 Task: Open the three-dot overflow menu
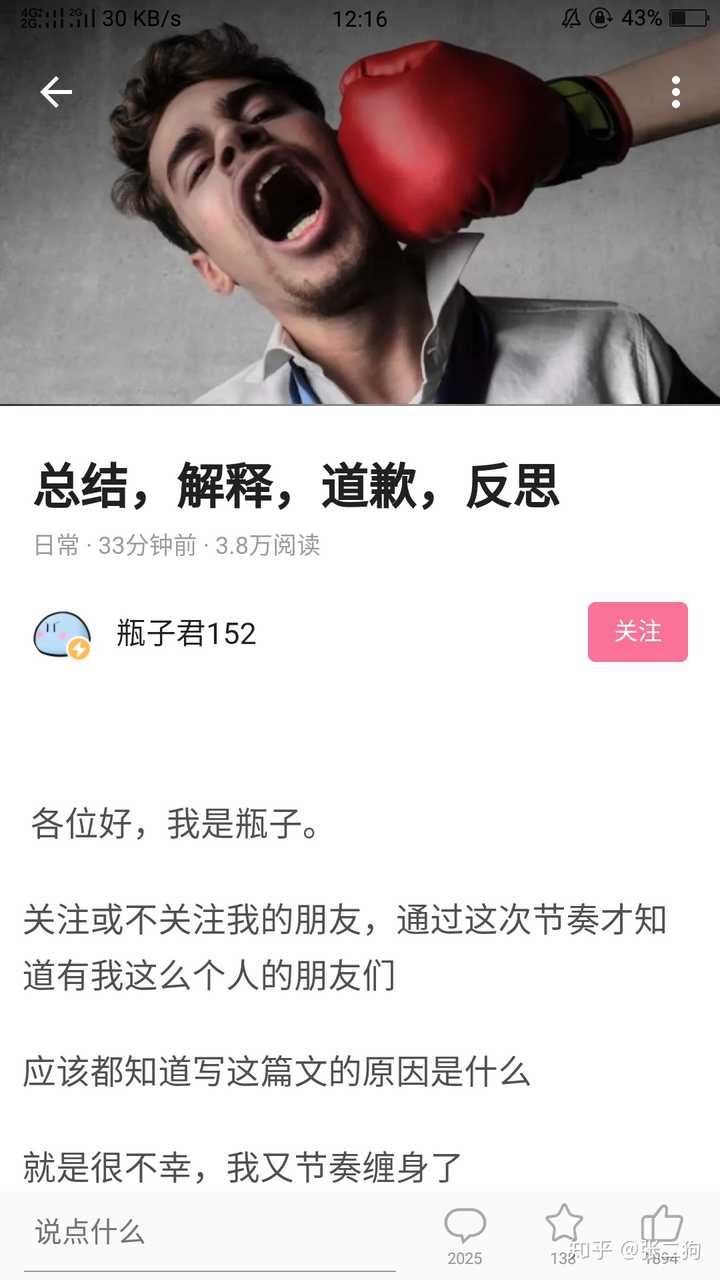tap(676, 92)
